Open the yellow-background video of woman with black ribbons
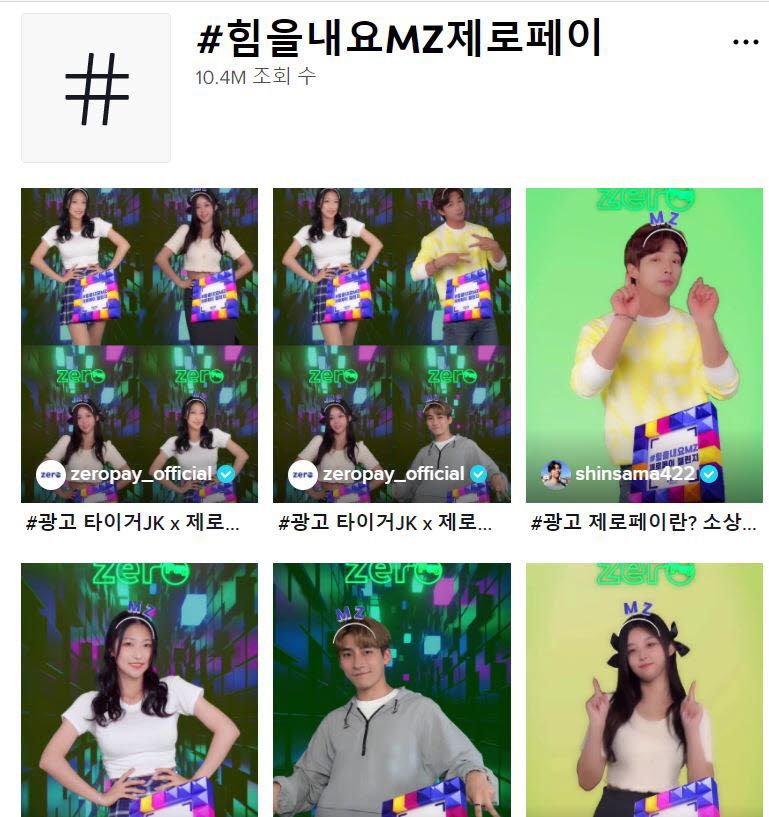The width and height of the screenshot is (769, 817). coord(644,690)
